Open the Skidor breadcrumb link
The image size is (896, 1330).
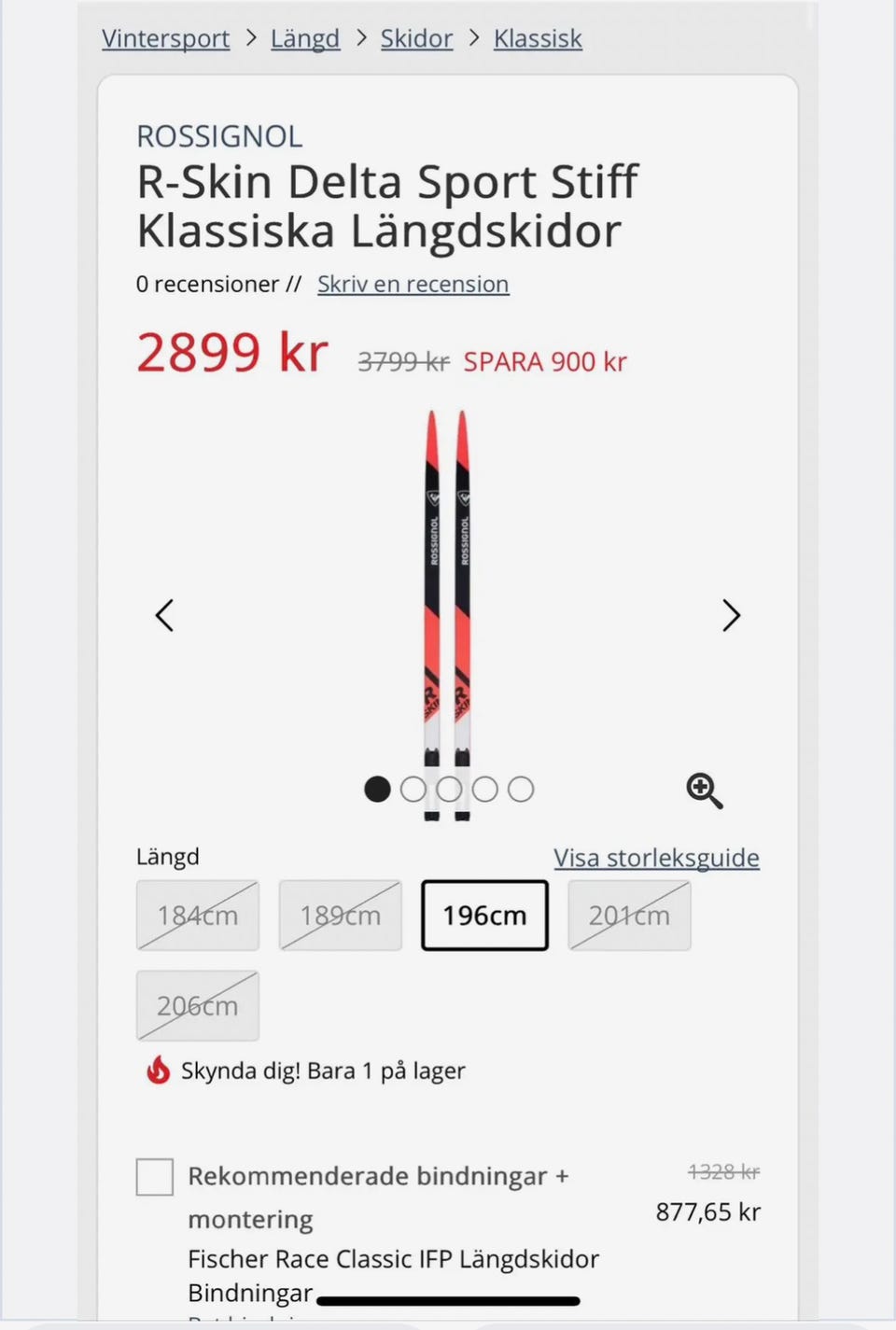[x=416, y=38]
